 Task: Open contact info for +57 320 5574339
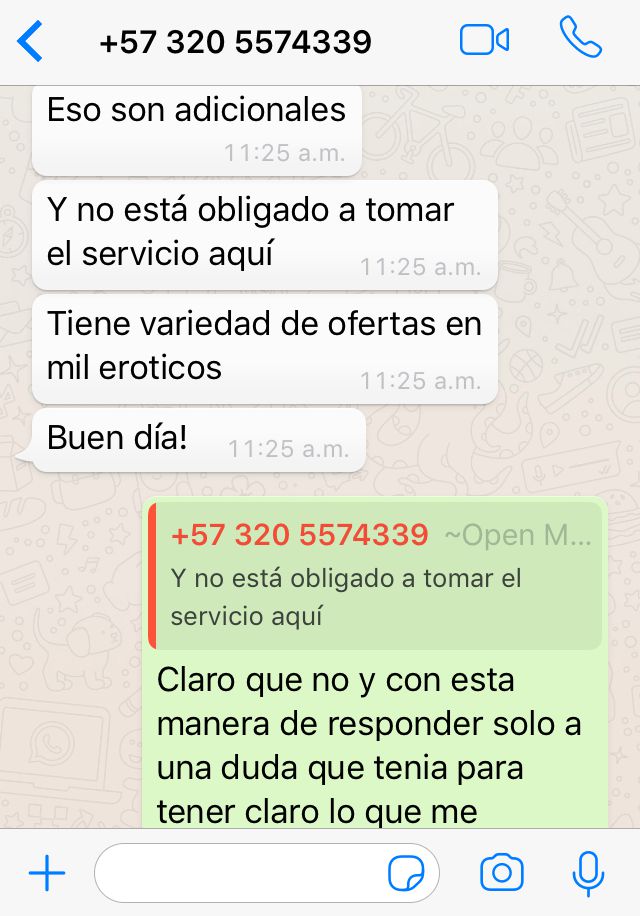tap(236, 42)
